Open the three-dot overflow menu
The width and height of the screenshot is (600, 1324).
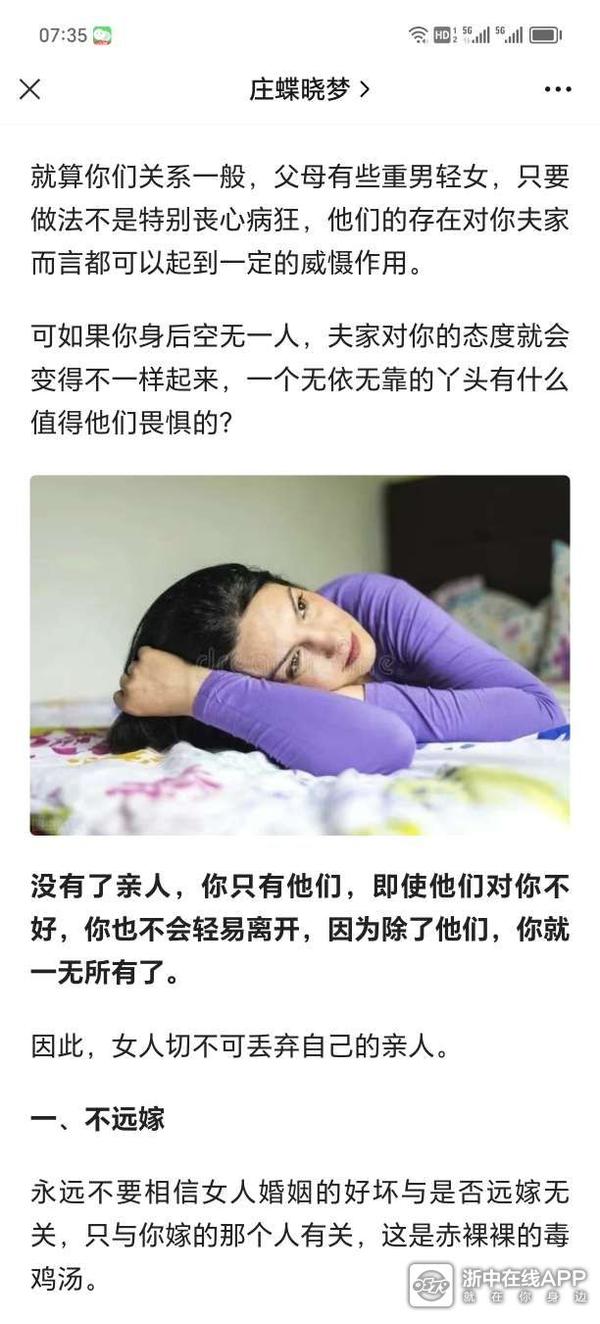tap(557, 89)
